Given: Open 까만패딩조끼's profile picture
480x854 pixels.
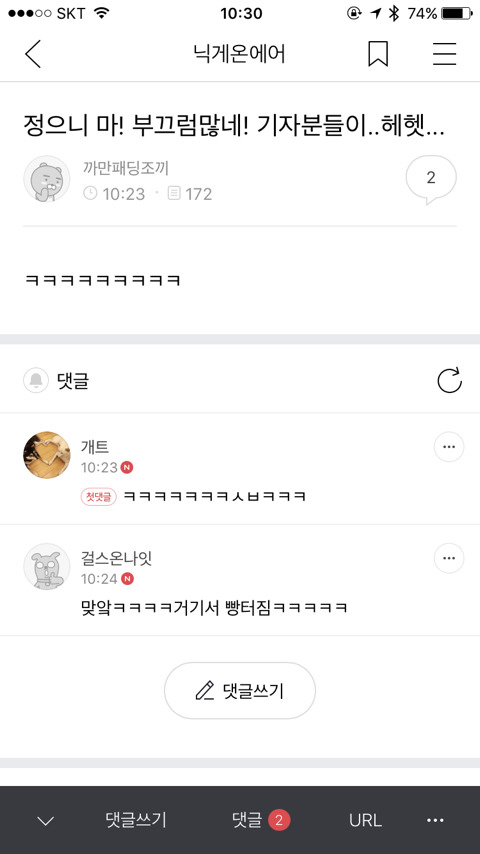Looking at the screenshot, I should pos(47,179).
